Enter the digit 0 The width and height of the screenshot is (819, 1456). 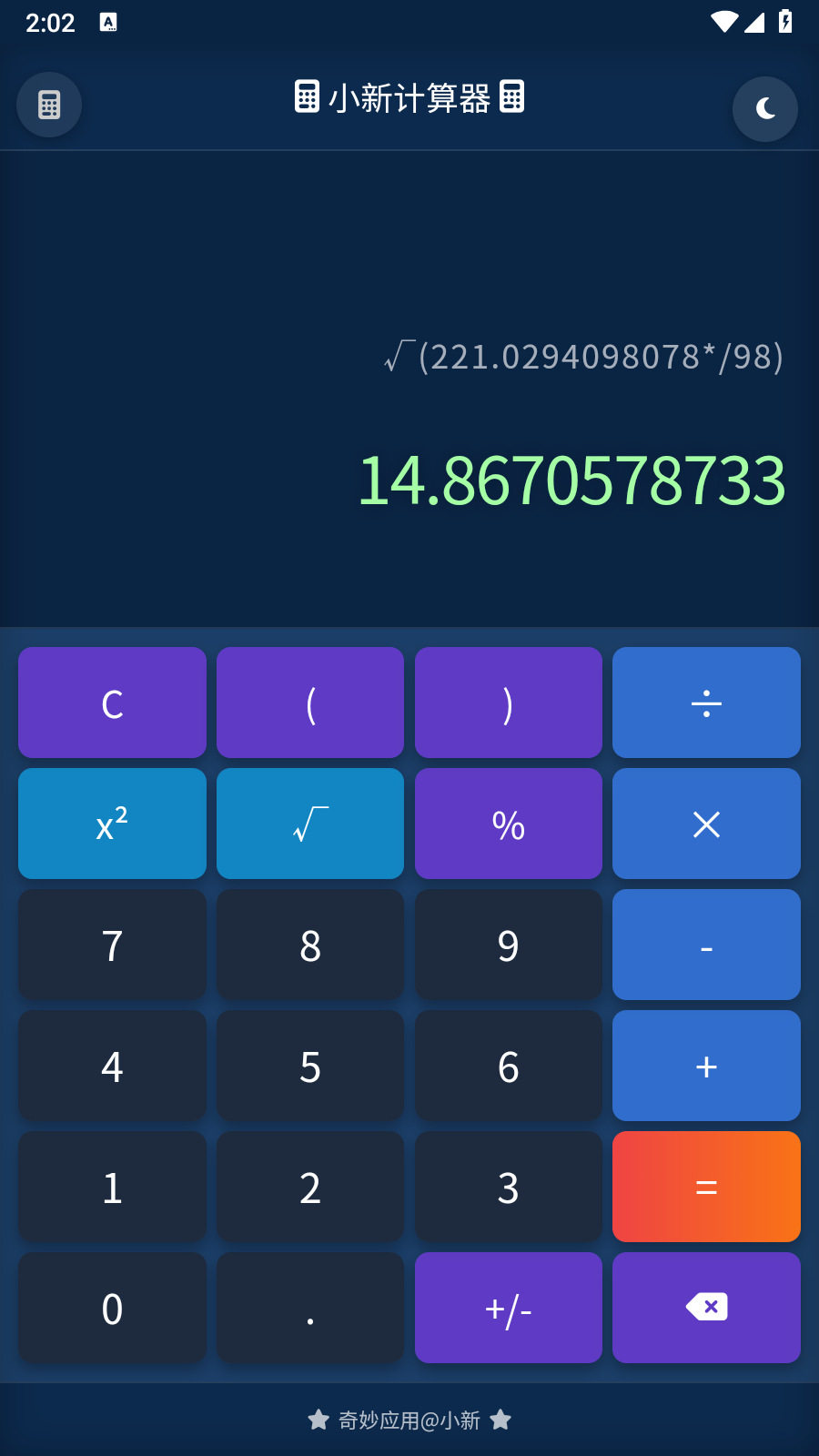[112, 1308]
